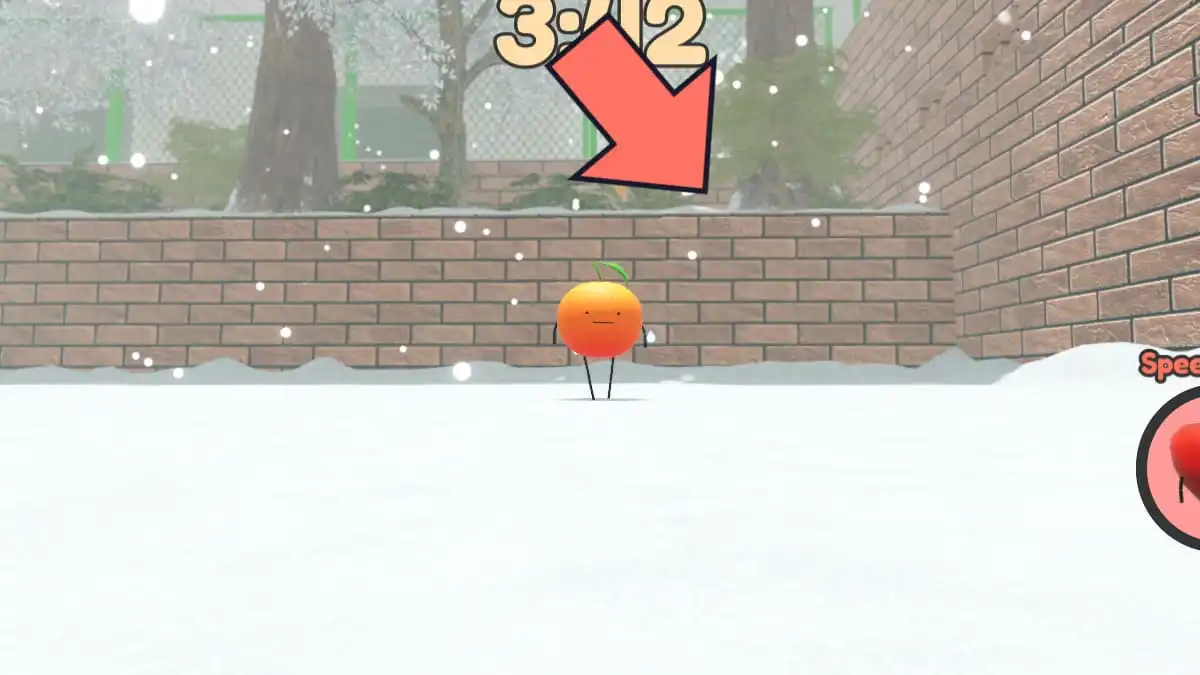Tap the round Speed boost button

coord(1176,466)
